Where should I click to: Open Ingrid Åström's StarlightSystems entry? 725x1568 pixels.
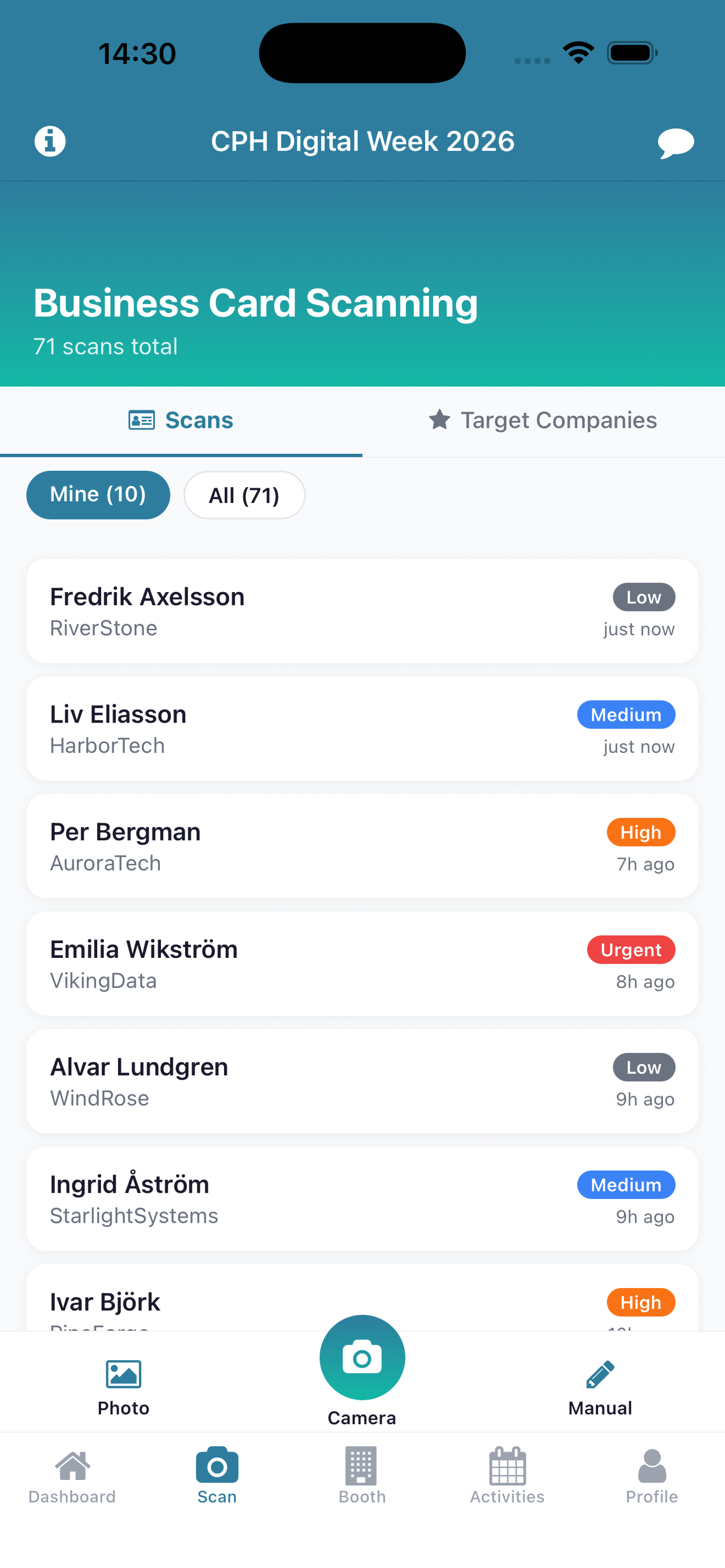click(x=361, y=1198)
